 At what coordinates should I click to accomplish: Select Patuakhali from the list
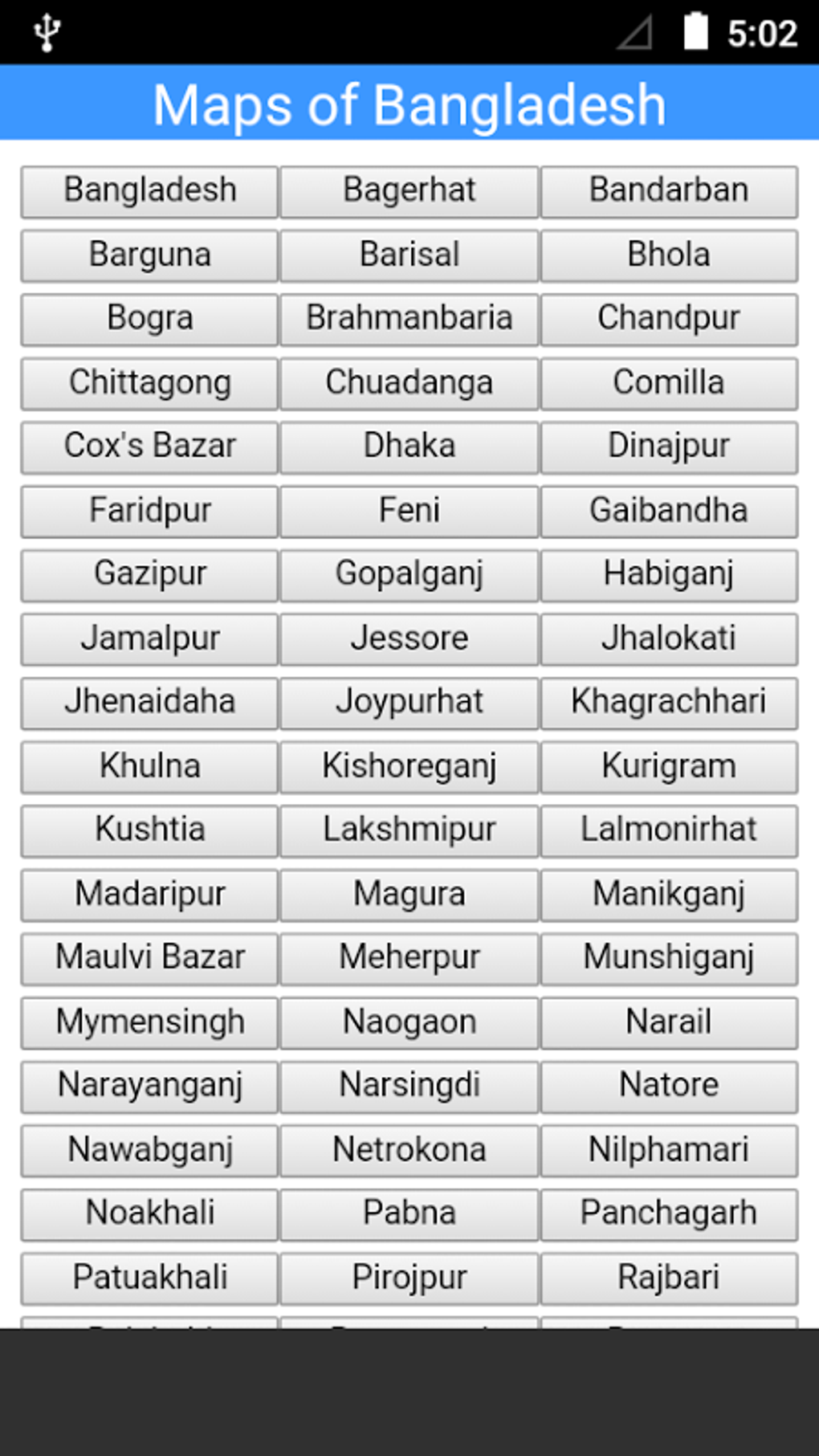149,1277
